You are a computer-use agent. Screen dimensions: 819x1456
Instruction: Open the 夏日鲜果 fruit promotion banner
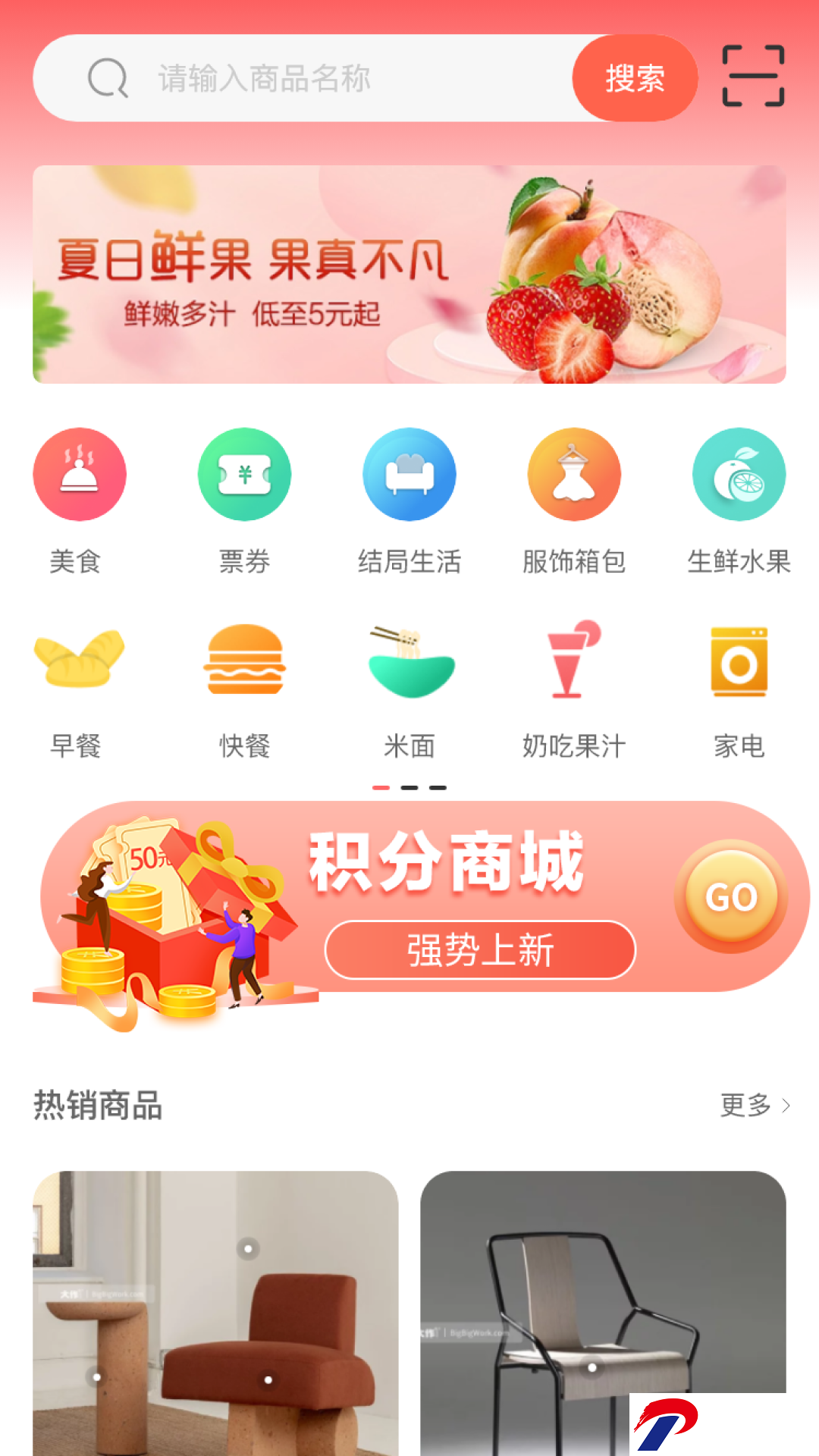point(409,275)
